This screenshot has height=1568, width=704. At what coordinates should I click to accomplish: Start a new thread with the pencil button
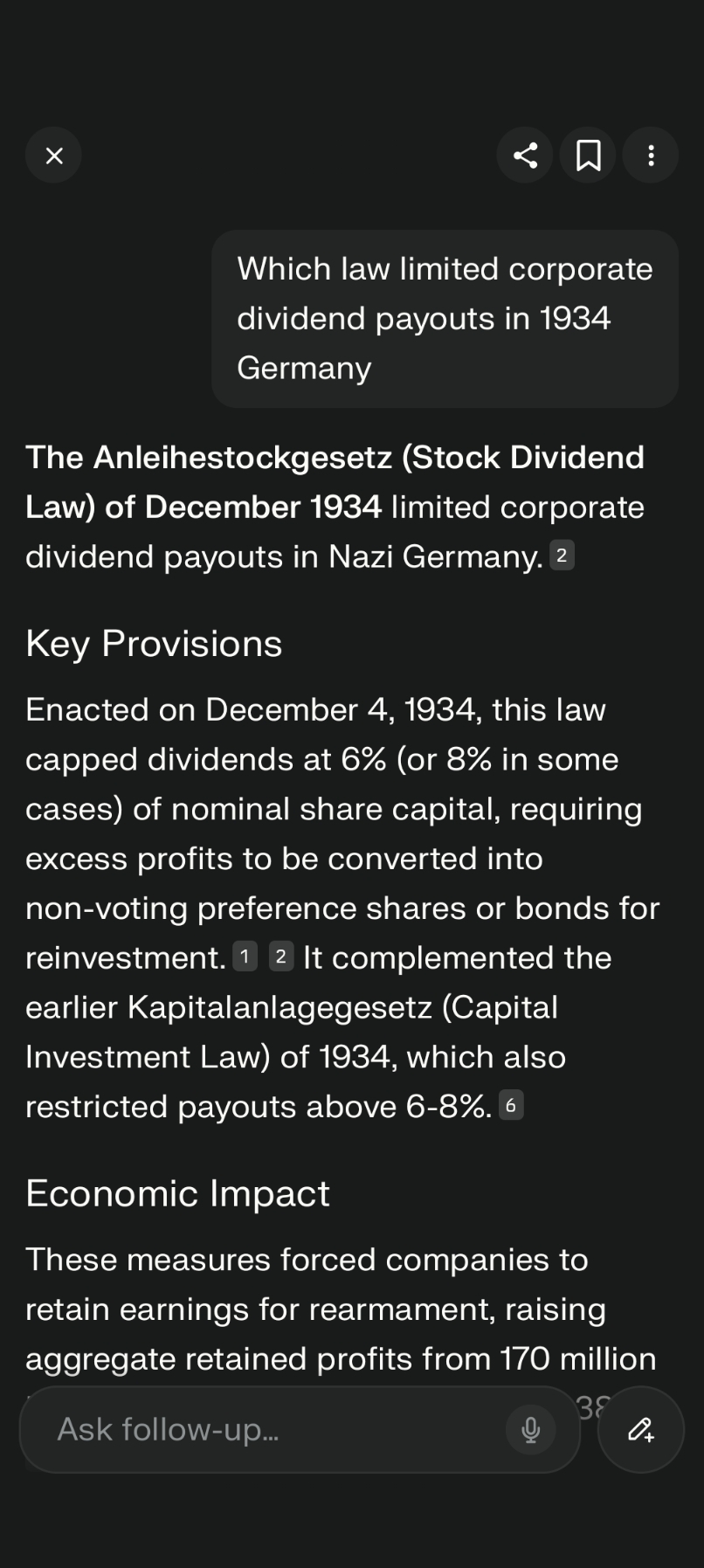[641, 1430]
